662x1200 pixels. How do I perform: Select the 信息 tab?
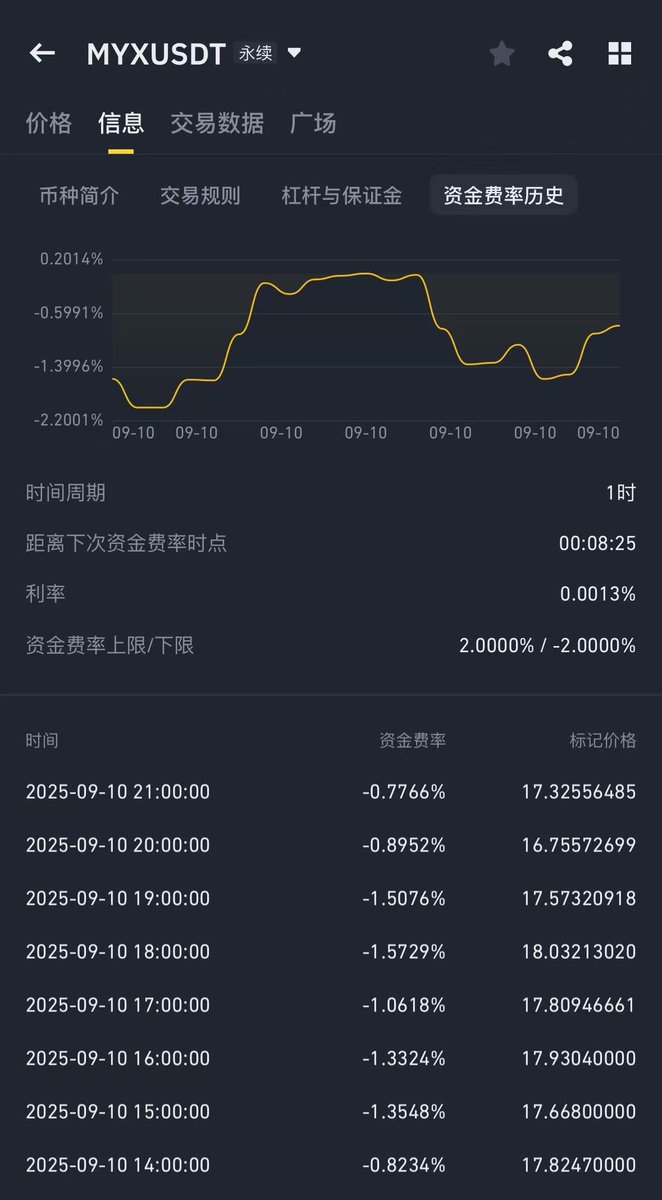click(121, 123)
